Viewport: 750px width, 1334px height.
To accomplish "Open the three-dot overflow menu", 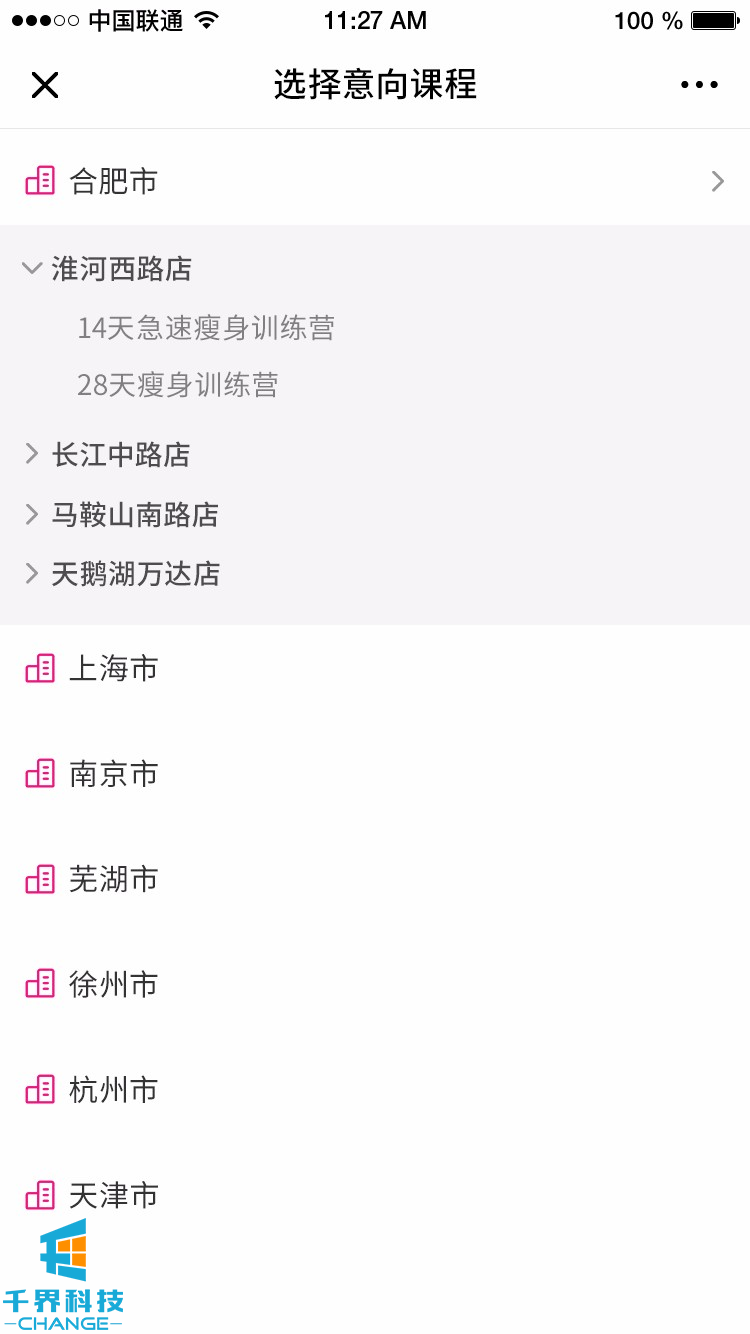I will pos(699,86).
